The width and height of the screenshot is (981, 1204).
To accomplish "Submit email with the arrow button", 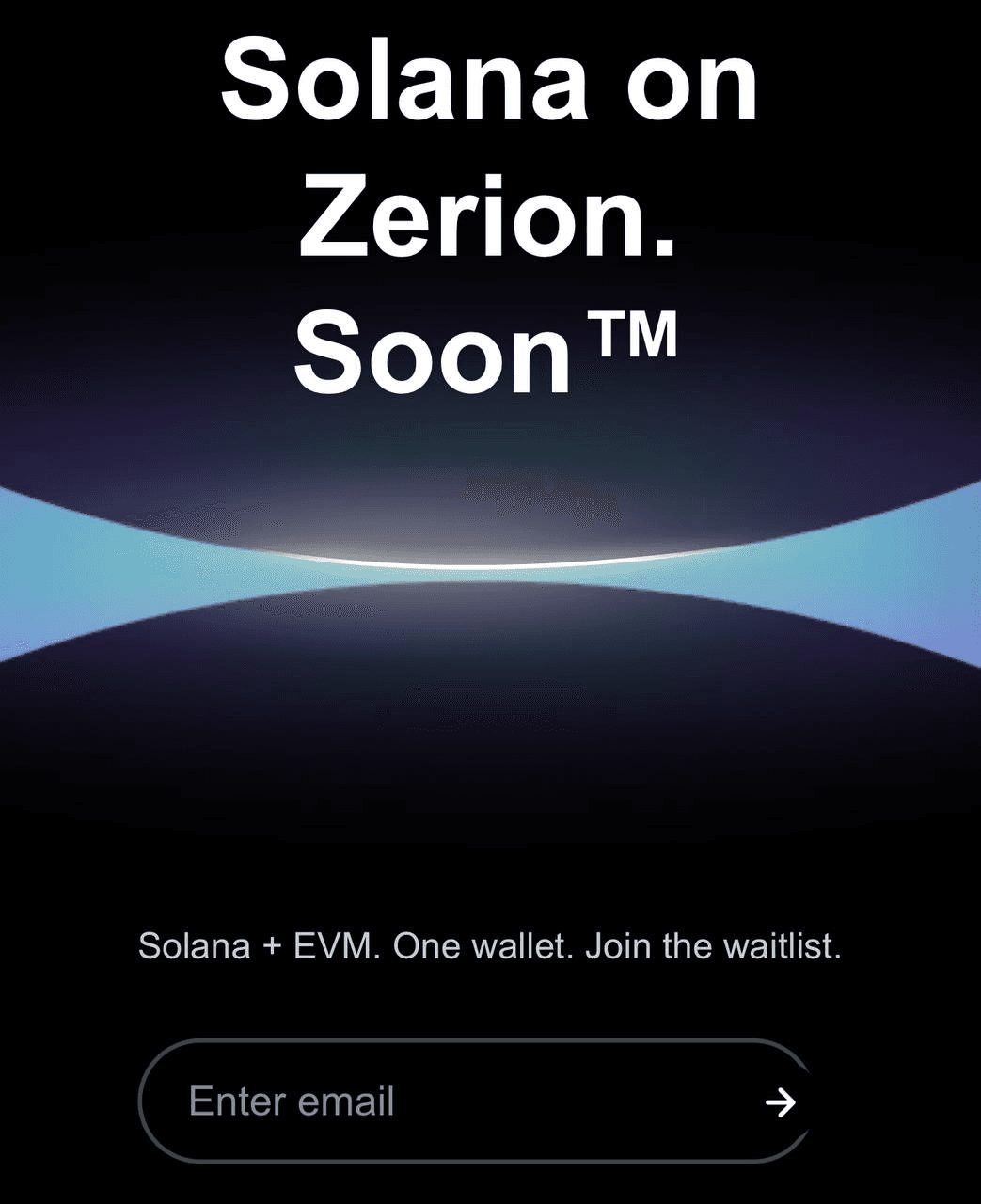I will coord(780,1102).
